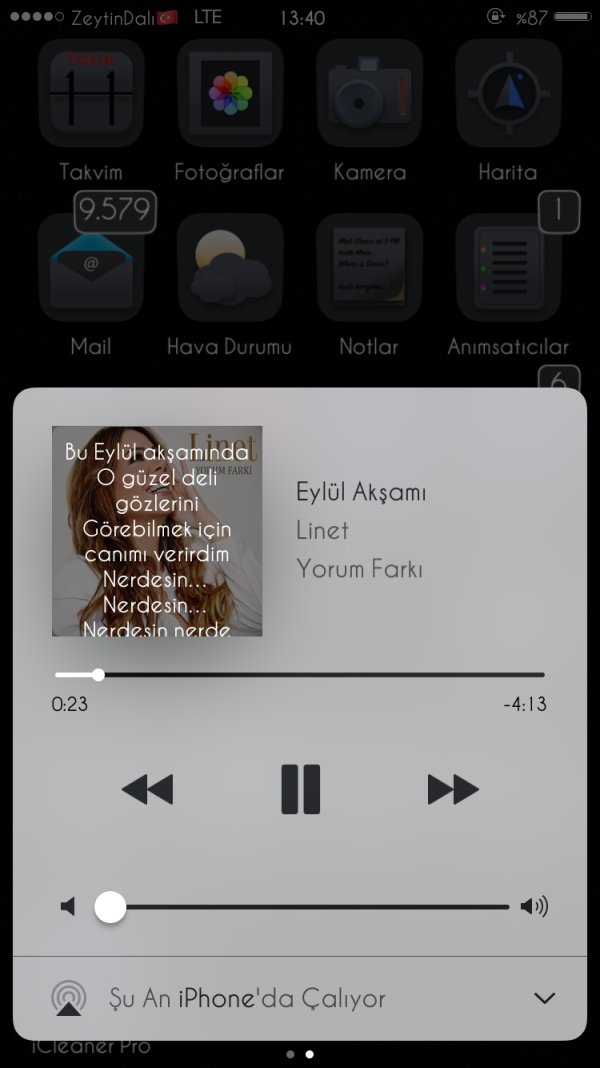The width and height of the screenshot is (600, 1068).
Task: Pause the song Eylül Akşamı
Action: point(300,789)
